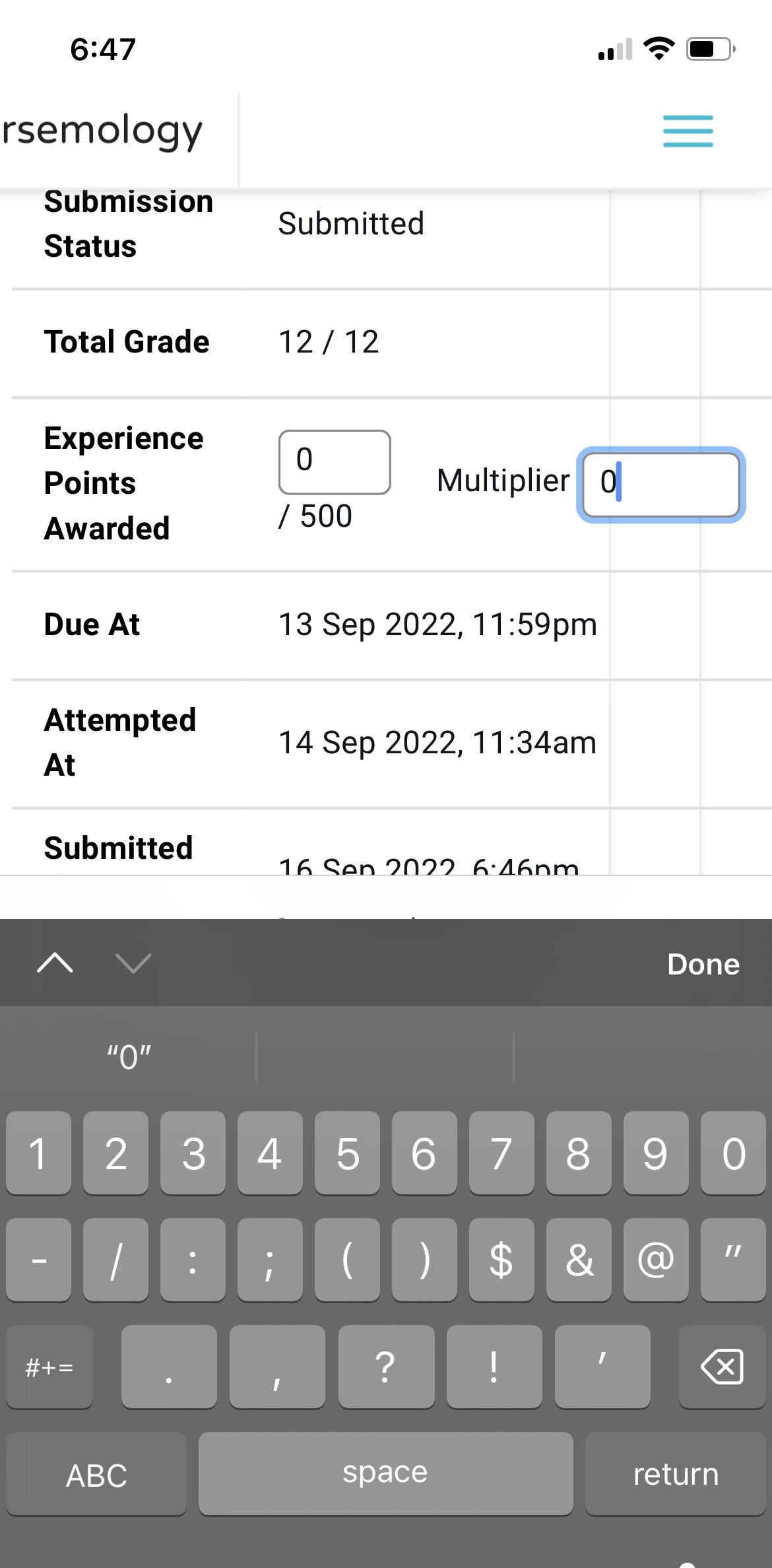Image resolution: width=772 pixels, height=1568 pixels.
Task: Open the hamburger navigation menu
Action: [x=687, y=131]
